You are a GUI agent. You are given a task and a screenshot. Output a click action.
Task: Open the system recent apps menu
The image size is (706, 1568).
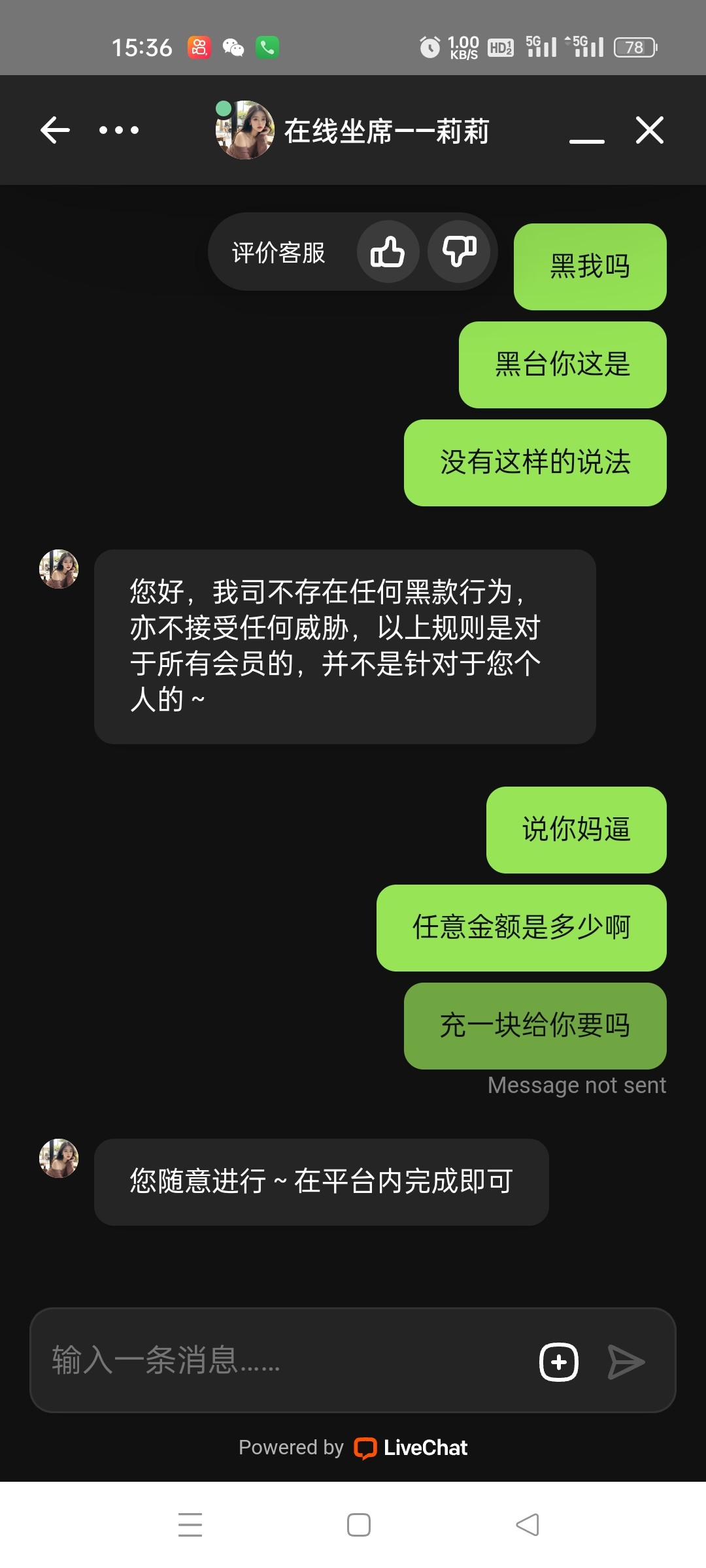pos(190,1525)
